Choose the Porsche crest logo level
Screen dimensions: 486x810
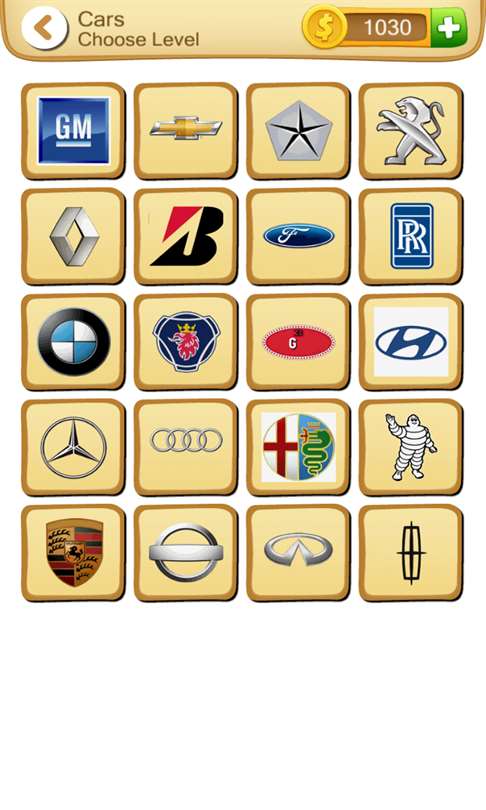(73, 553)
